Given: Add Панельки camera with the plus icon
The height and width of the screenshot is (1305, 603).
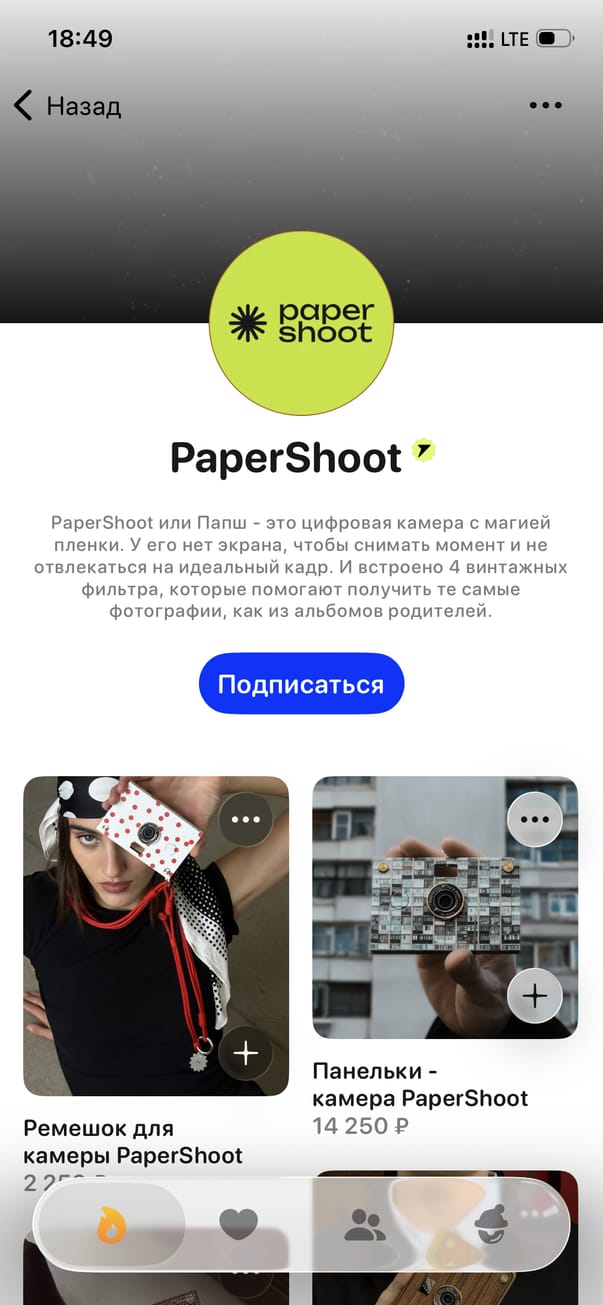Looking at the screenshot, I should [x=535, y=995].
